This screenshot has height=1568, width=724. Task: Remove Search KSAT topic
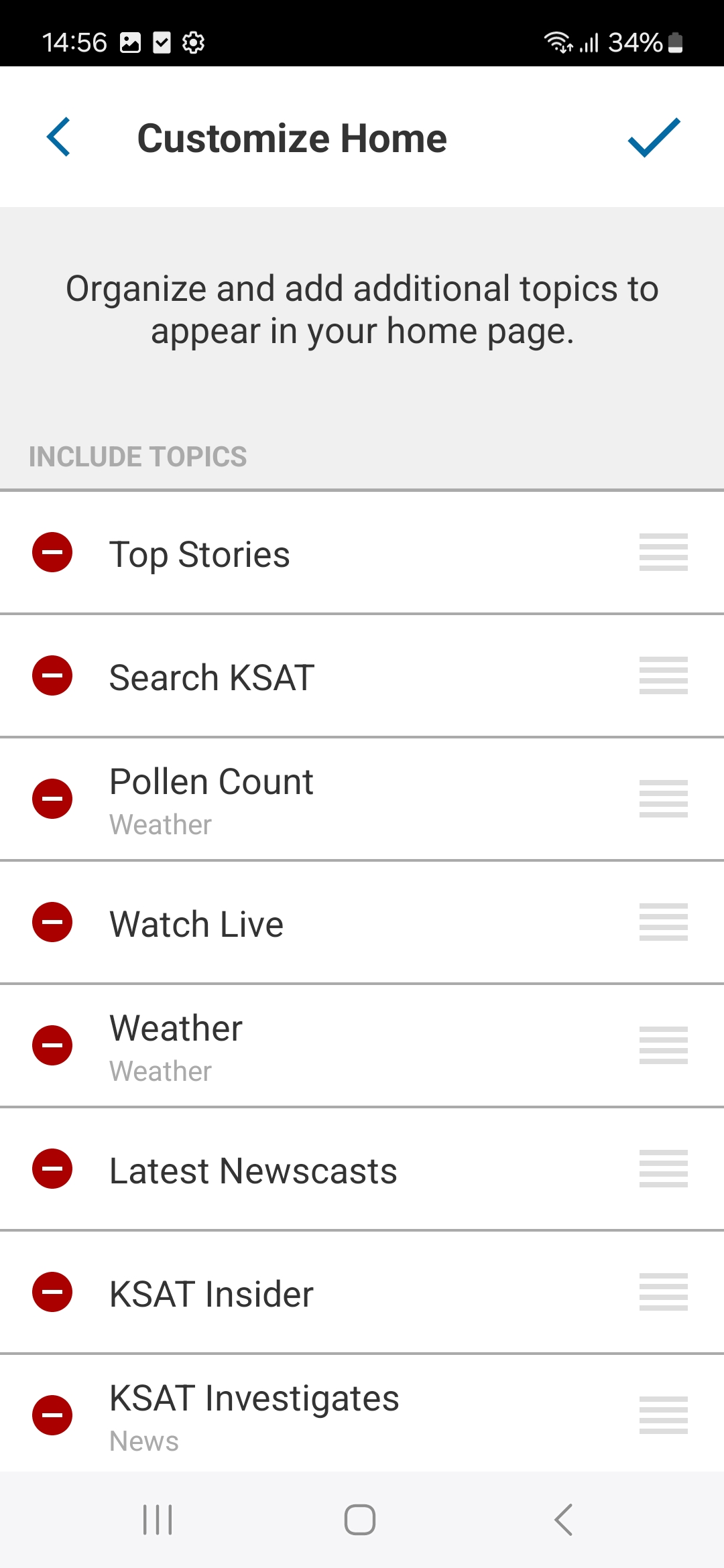coord(52,675)
